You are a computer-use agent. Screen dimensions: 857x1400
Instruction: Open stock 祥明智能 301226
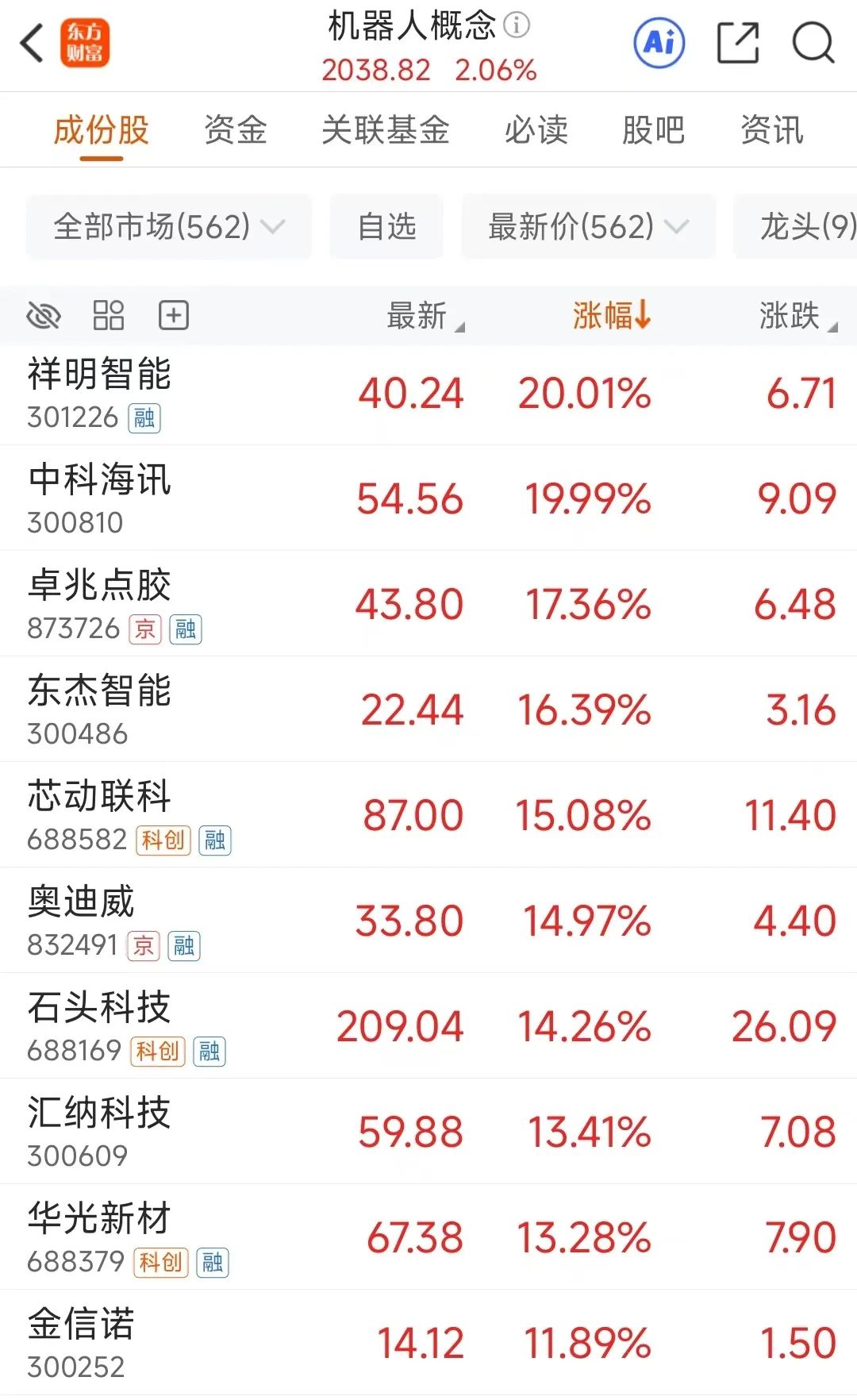[x=428, y=394]
